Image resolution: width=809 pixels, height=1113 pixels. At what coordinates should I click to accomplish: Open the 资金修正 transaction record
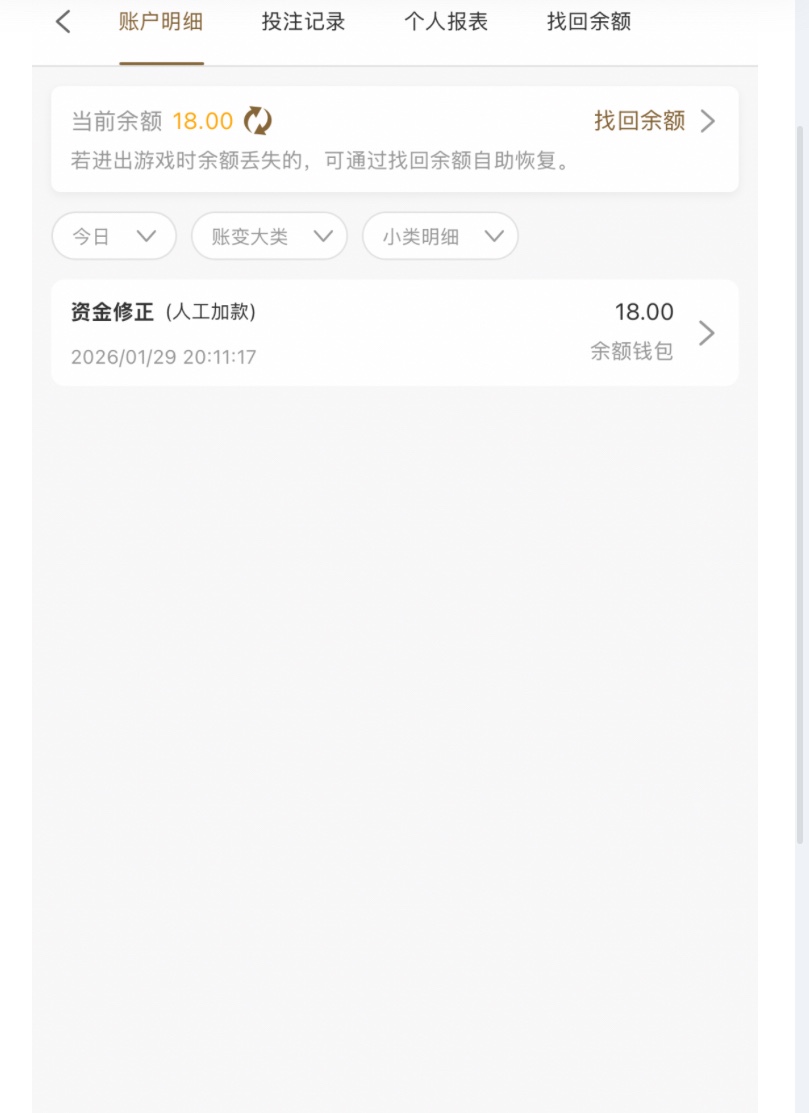coord(394,333)
